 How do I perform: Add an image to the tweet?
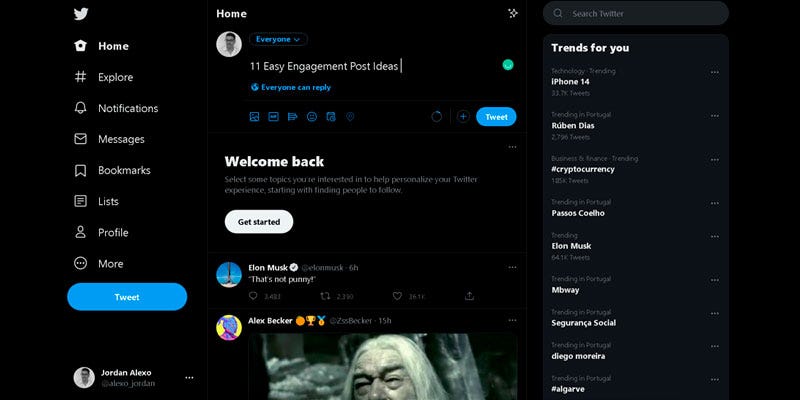[254, 117]
